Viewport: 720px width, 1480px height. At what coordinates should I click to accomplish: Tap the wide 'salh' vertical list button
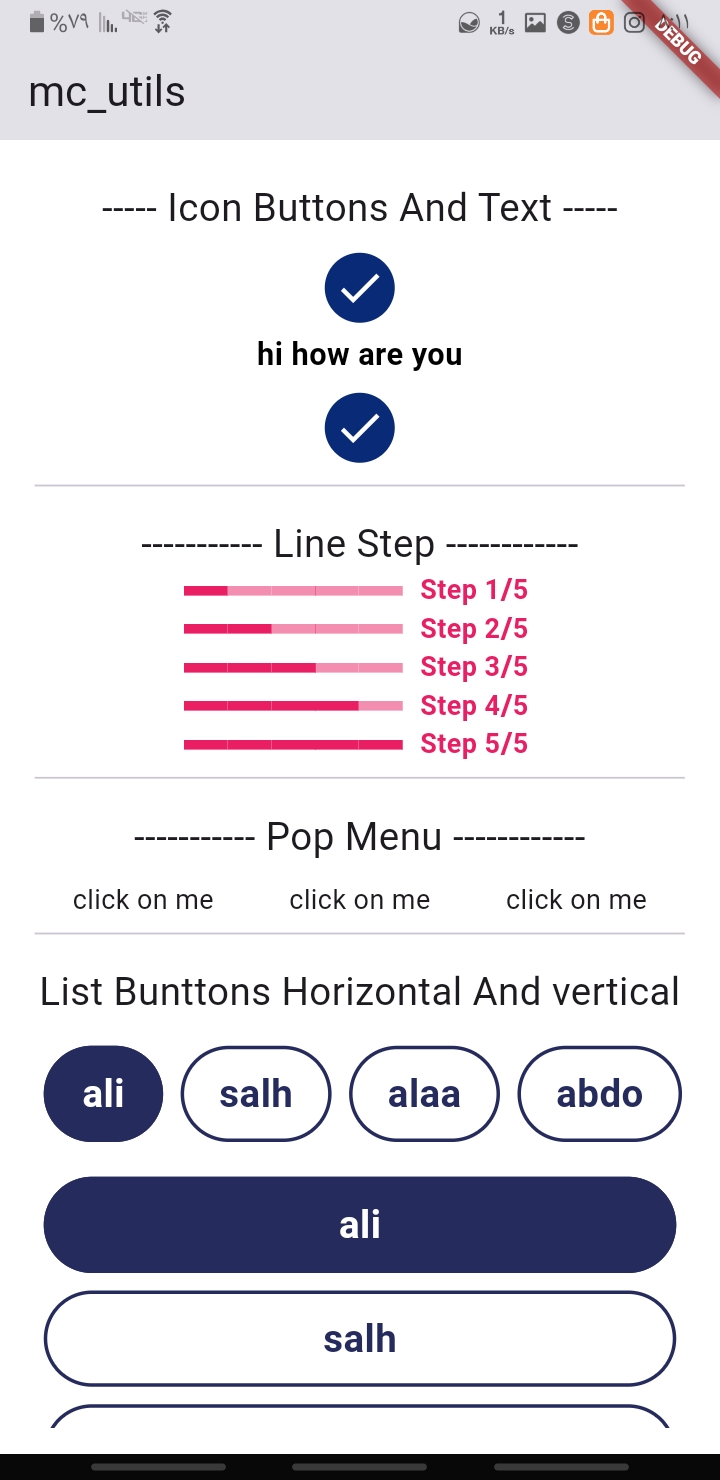pyautogui.click(x=360, y=1339)
